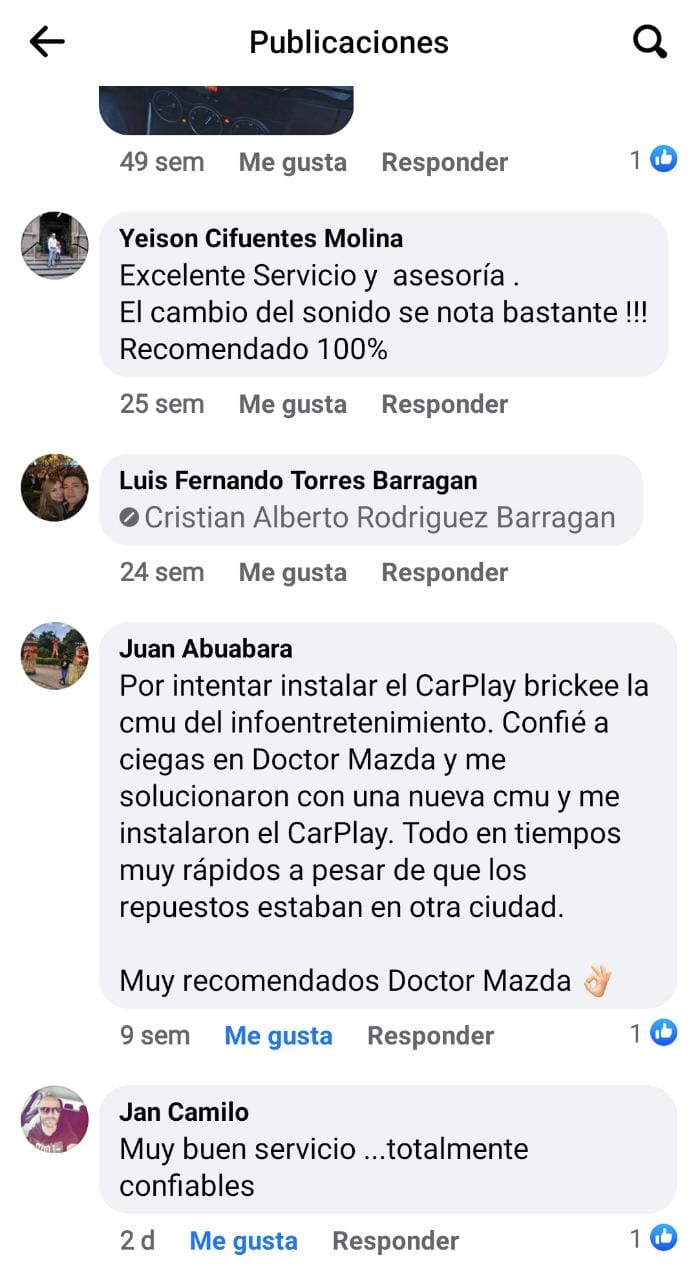Reply to Juan Abuabara's comment
Viewport: 698px width, 1280px height.
pyautogui.click(x=430, y=1036)
